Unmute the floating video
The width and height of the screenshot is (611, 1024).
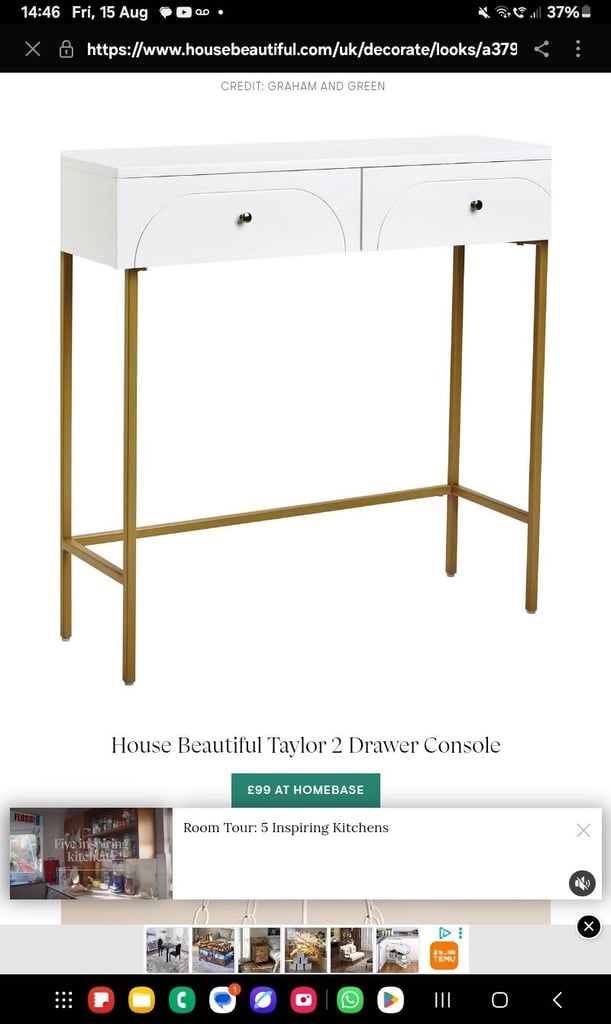point(582,884)
